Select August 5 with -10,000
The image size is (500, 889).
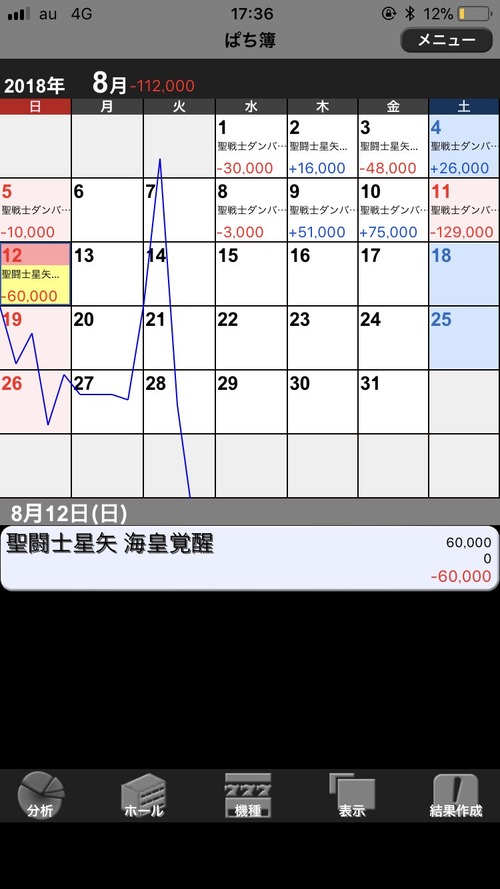35,210
